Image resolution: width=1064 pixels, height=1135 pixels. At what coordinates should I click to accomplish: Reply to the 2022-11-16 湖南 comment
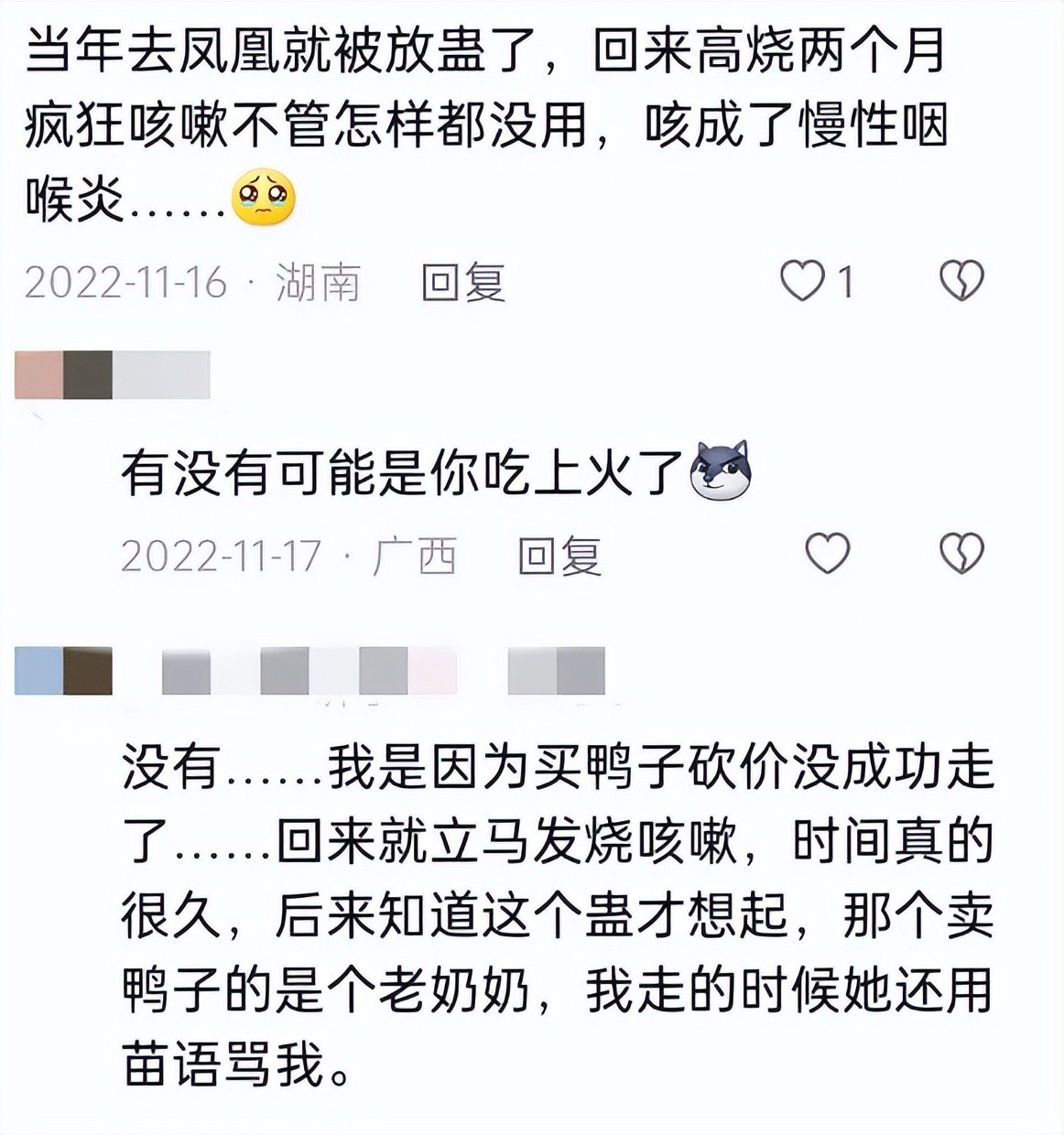pyautogui.click(x=463, y=283)
